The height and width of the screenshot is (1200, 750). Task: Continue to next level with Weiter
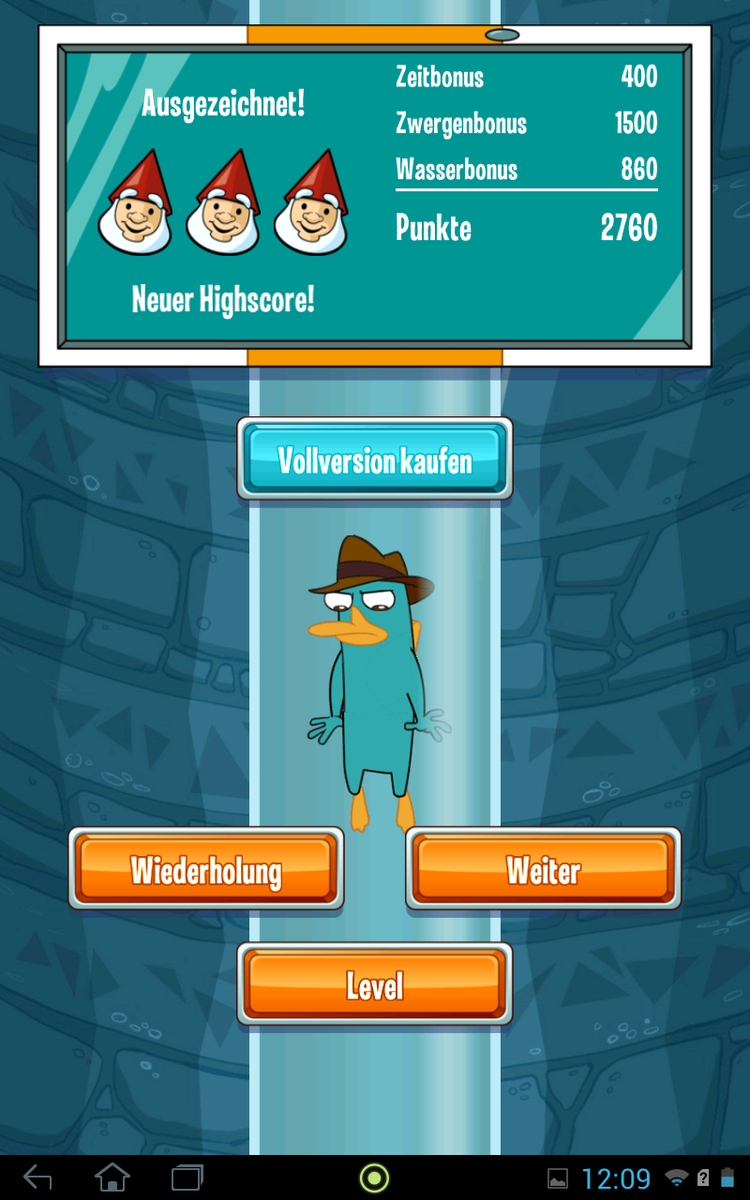pyautogui.click(x=543, y=869)
